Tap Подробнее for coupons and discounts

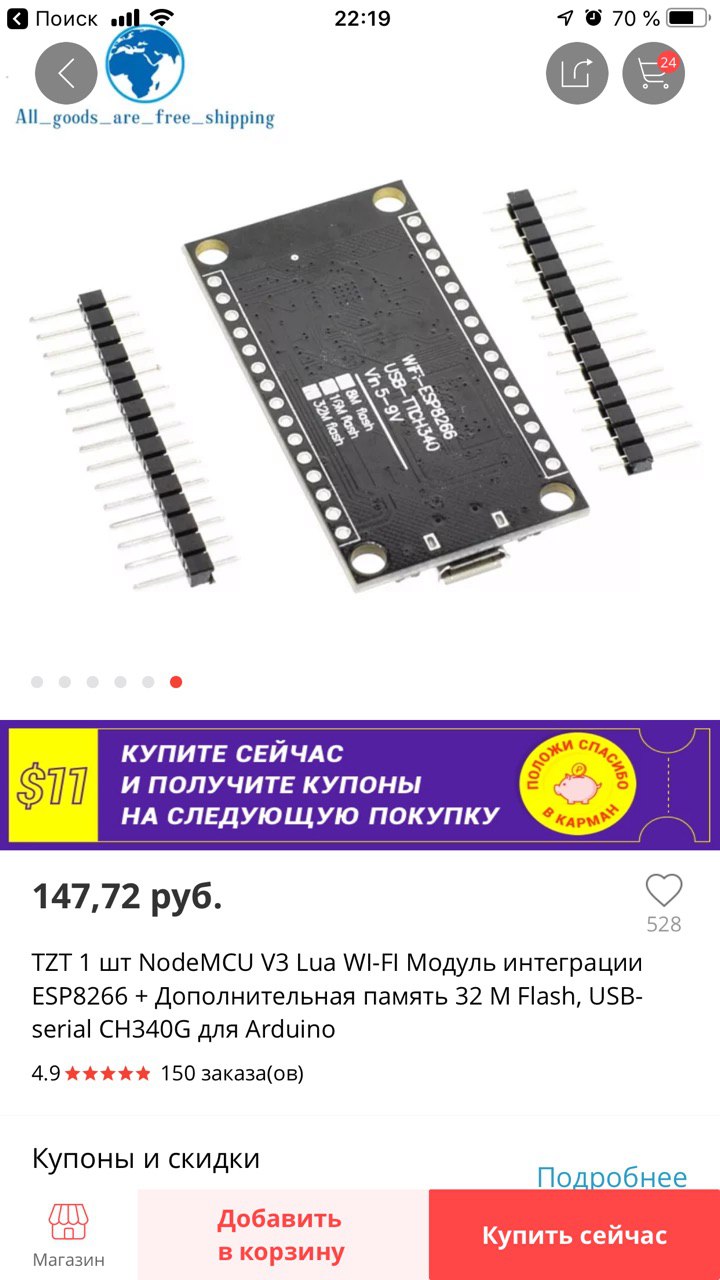coord(612,1177)
